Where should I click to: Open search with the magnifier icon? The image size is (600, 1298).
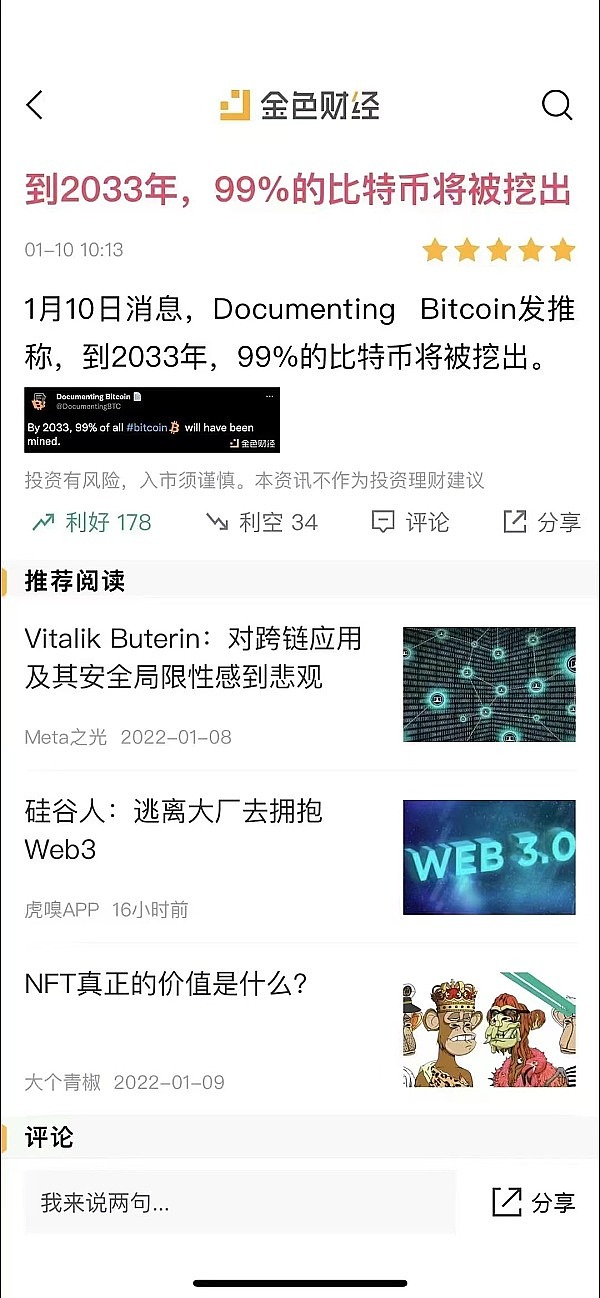pos(556,105)
